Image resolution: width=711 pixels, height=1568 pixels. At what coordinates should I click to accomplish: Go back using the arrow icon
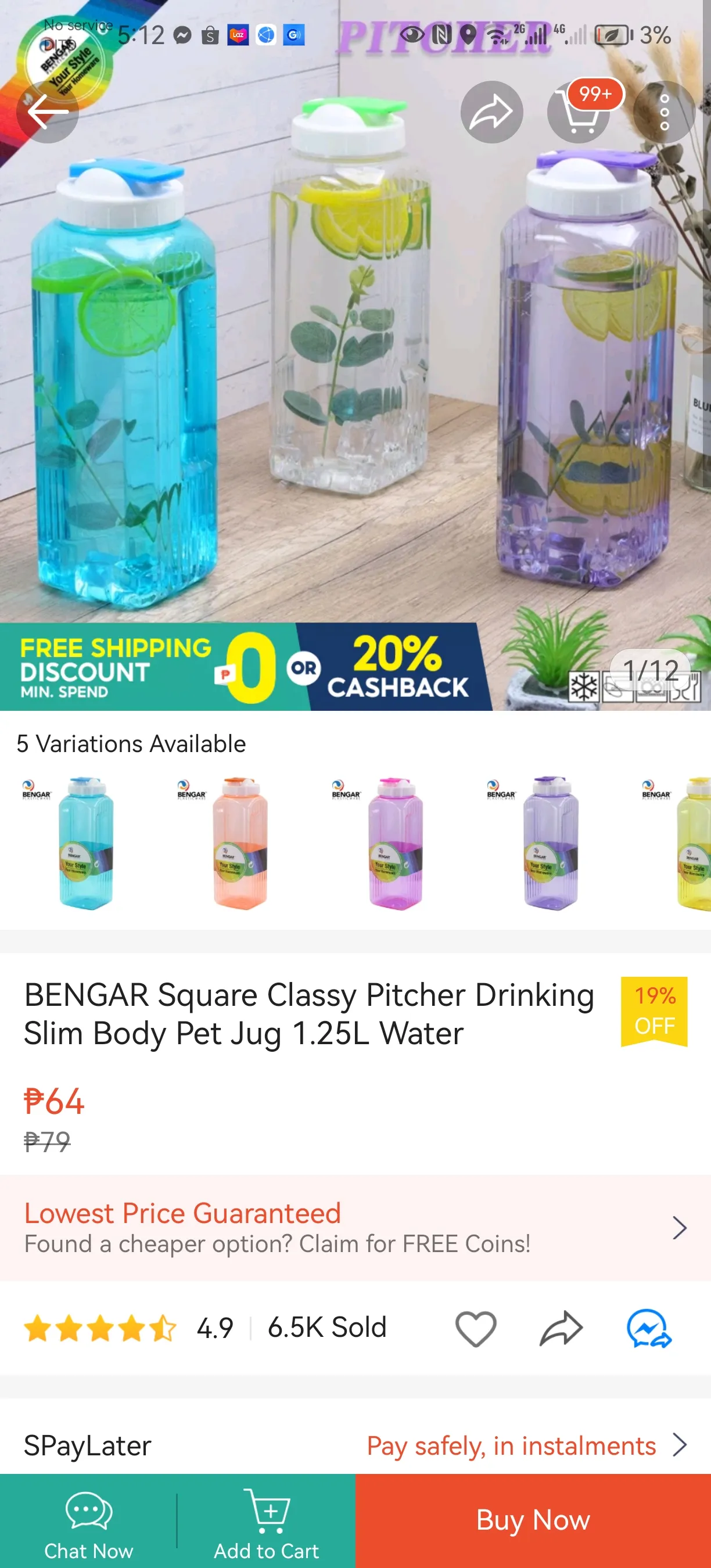click(47, 112)
